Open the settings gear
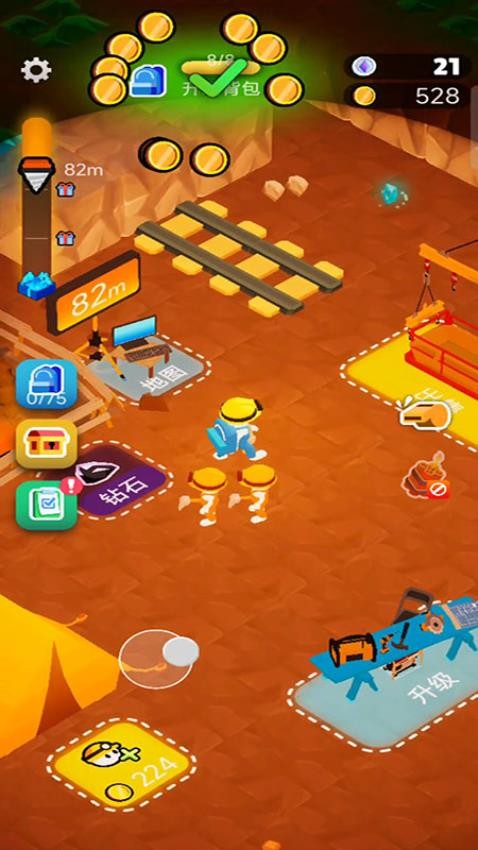The height and width of the screenshot is (850, 478). point(36,70)
